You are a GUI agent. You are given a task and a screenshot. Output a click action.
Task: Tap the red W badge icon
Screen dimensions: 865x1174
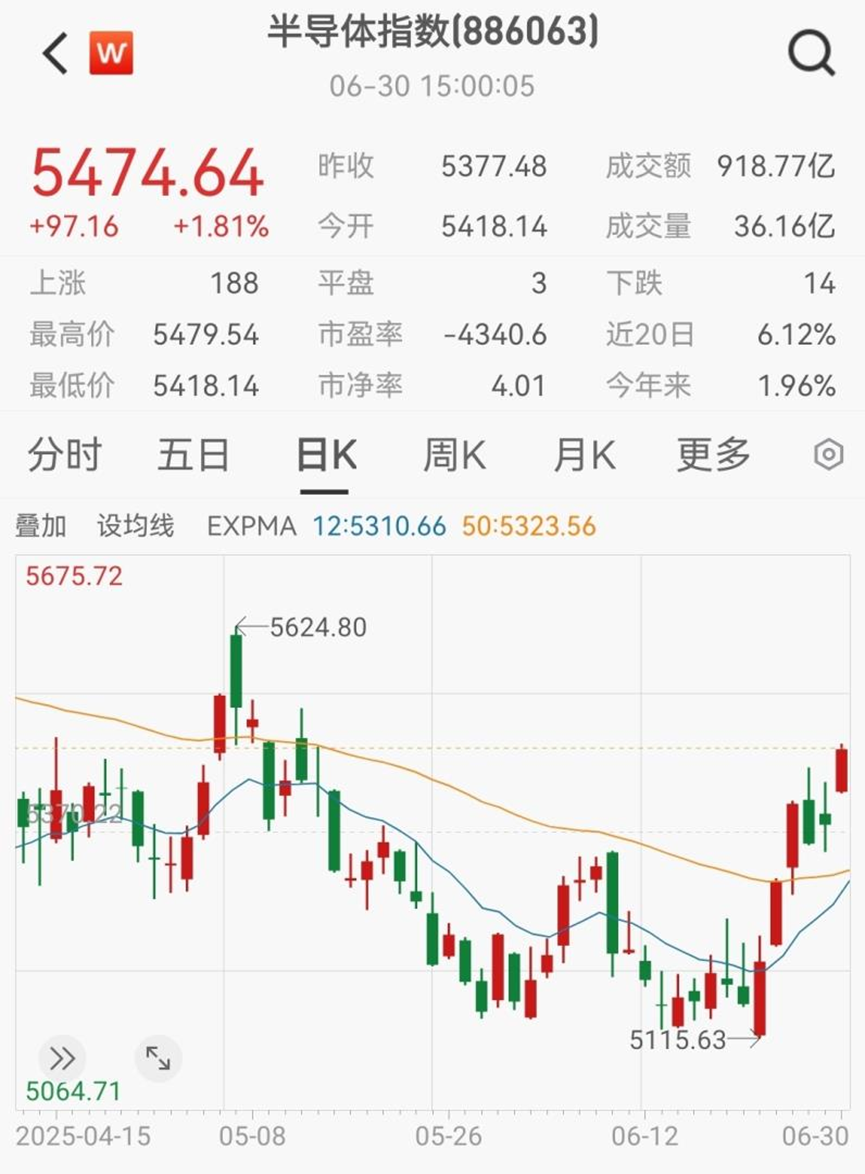pos(111,53)
